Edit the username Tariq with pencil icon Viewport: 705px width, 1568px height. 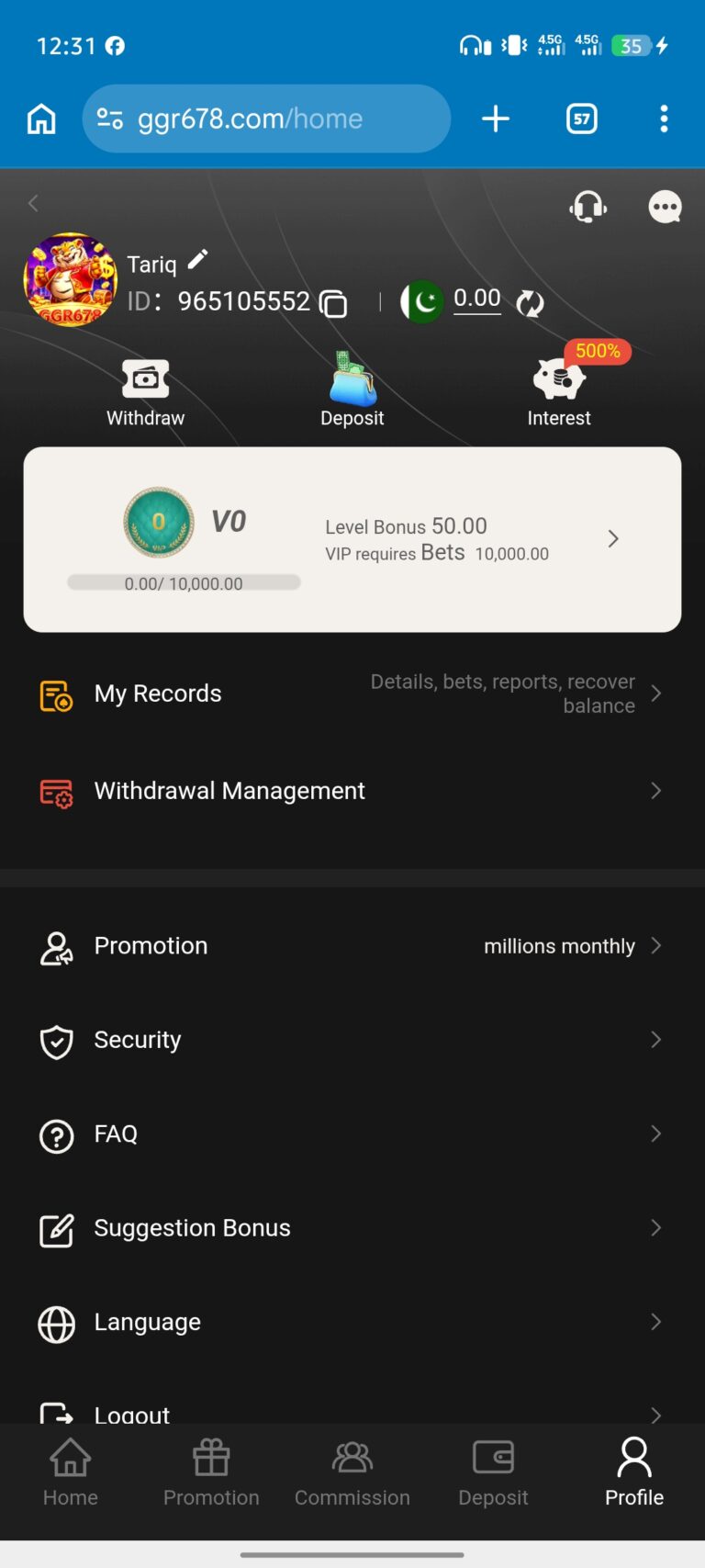click(197, 260)
